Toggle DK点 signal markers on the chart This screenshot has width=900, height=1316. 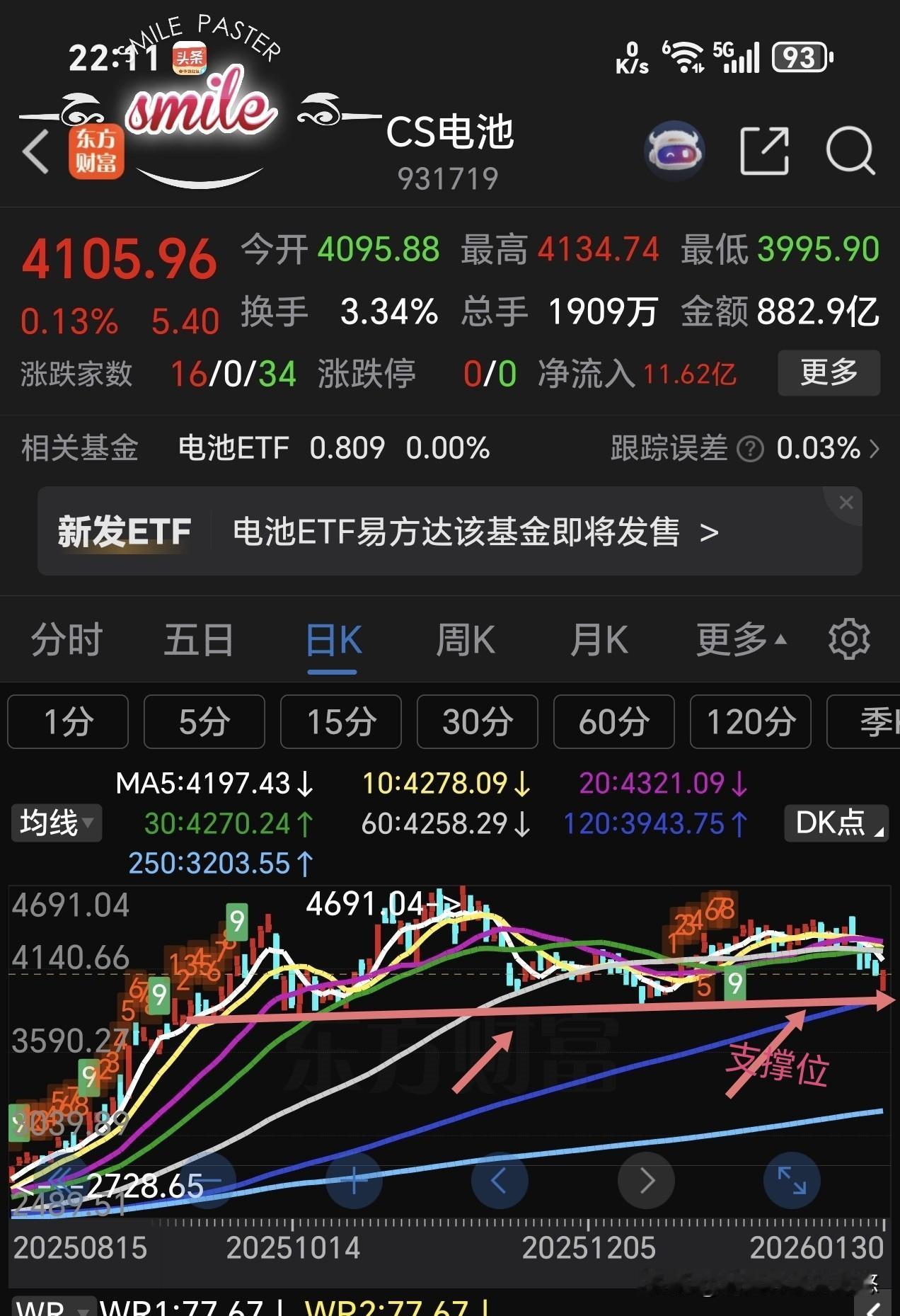[x=835, y=823]
